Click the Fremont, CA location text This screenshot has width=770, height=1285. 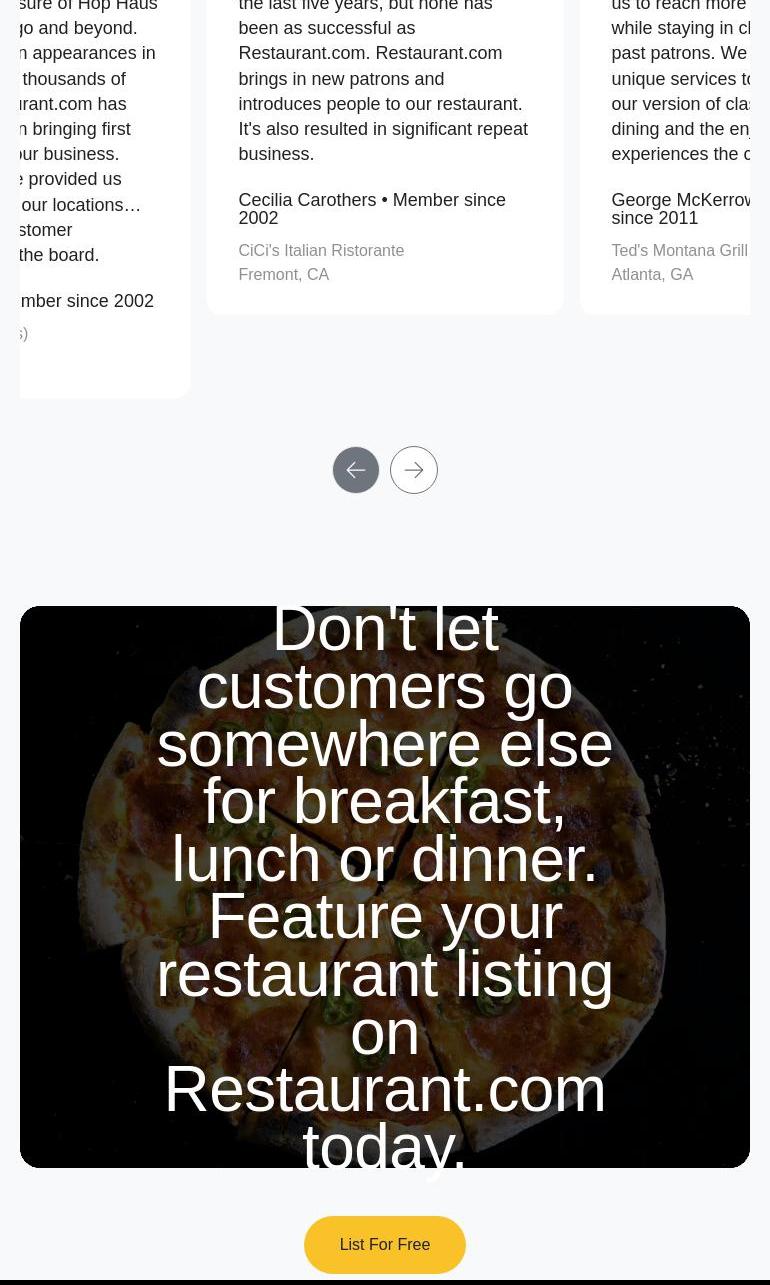pyautogui.click(x=283, y=274)
